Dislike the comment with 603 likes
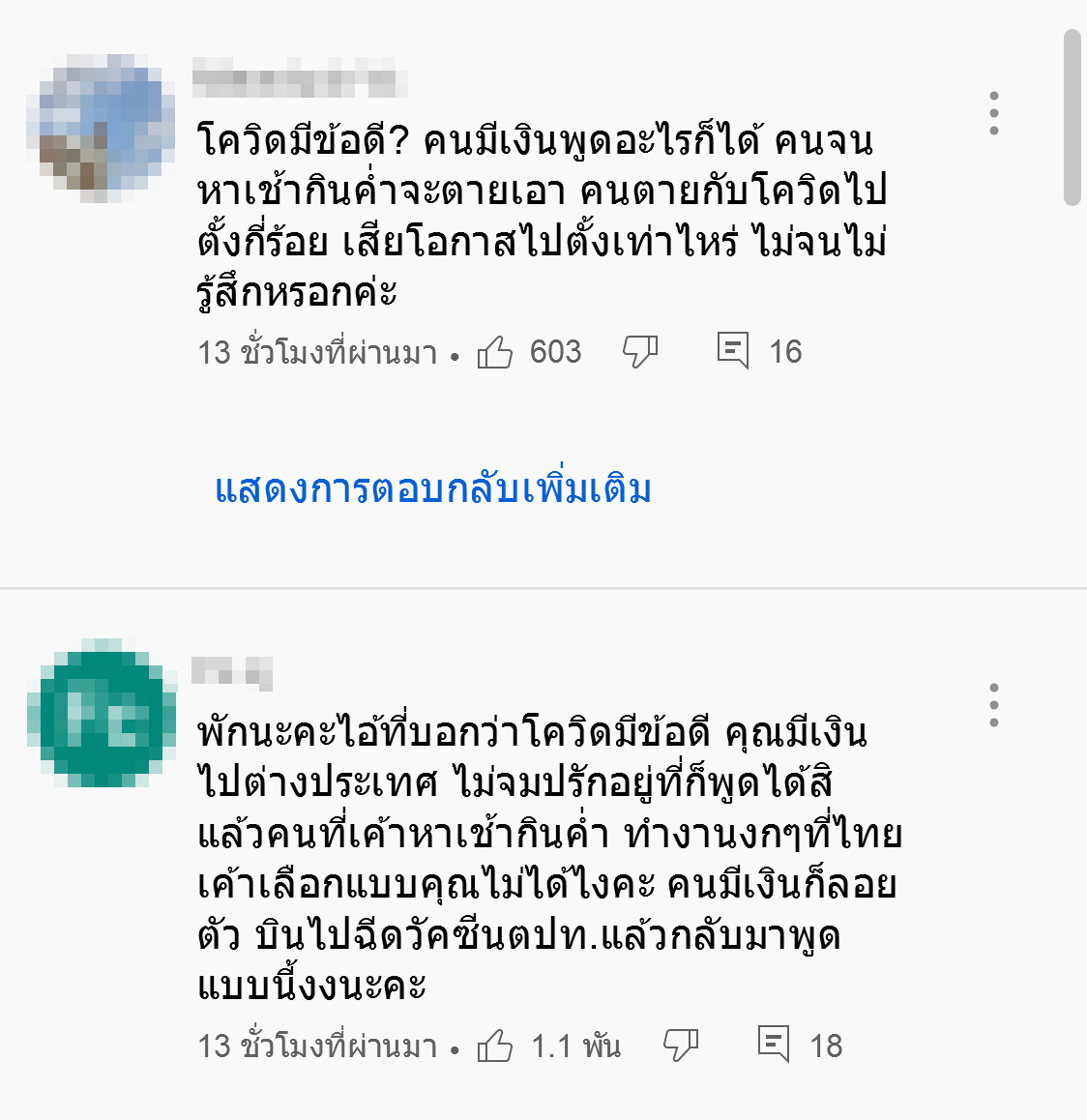 (x=640, y=352)
